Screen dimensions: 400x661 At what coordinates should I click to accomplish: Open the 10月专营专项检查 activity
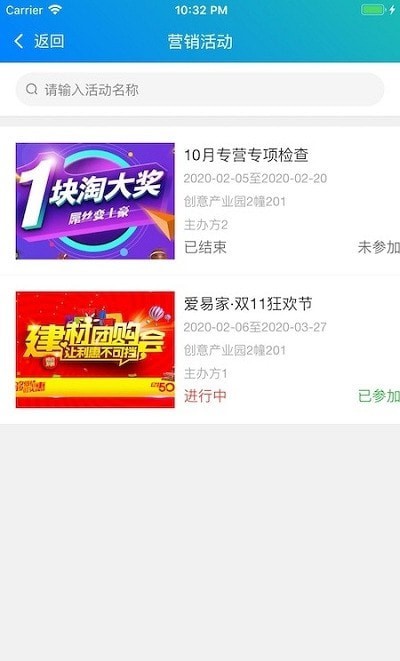pos(200,201)
